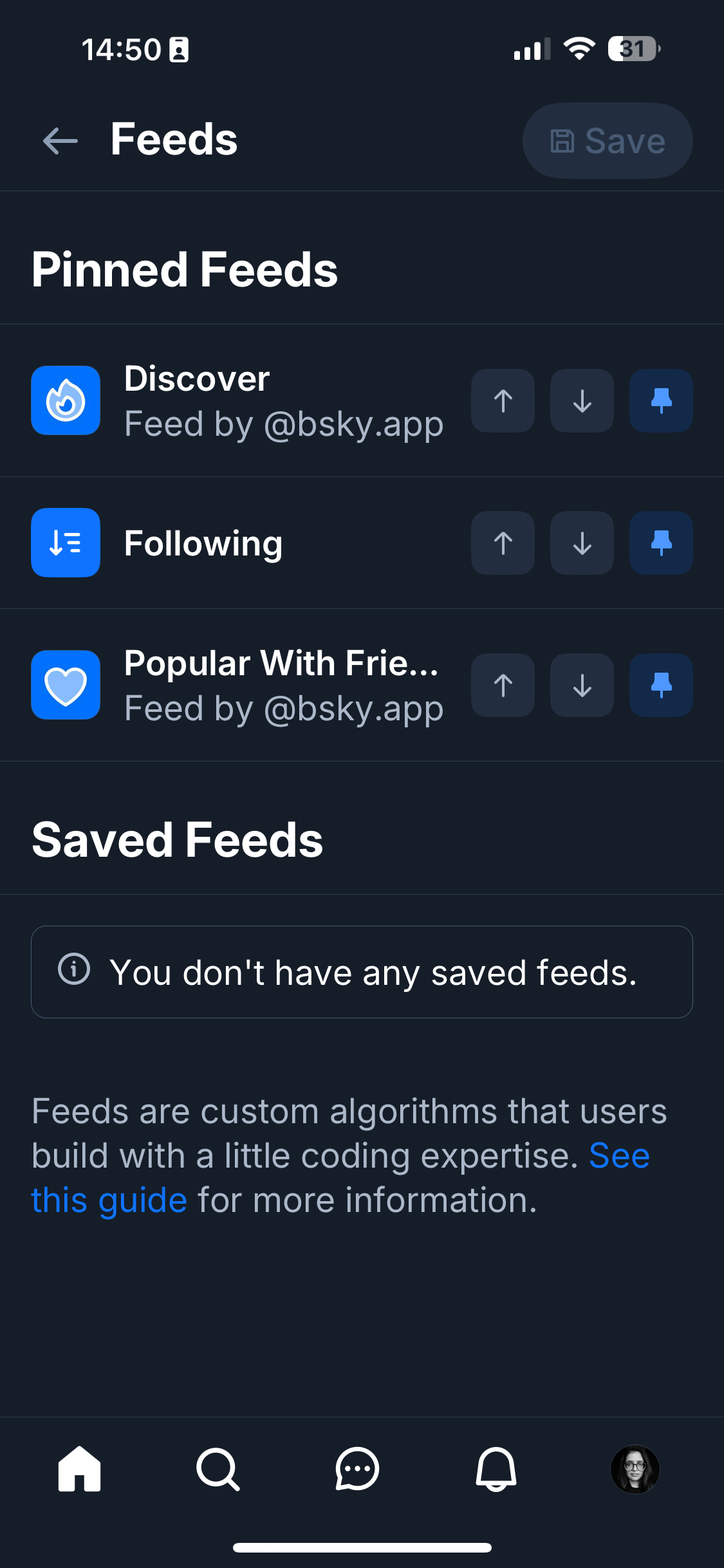Move the Discover feed down
724x1568 pixels.
click(x=582, y=400)
